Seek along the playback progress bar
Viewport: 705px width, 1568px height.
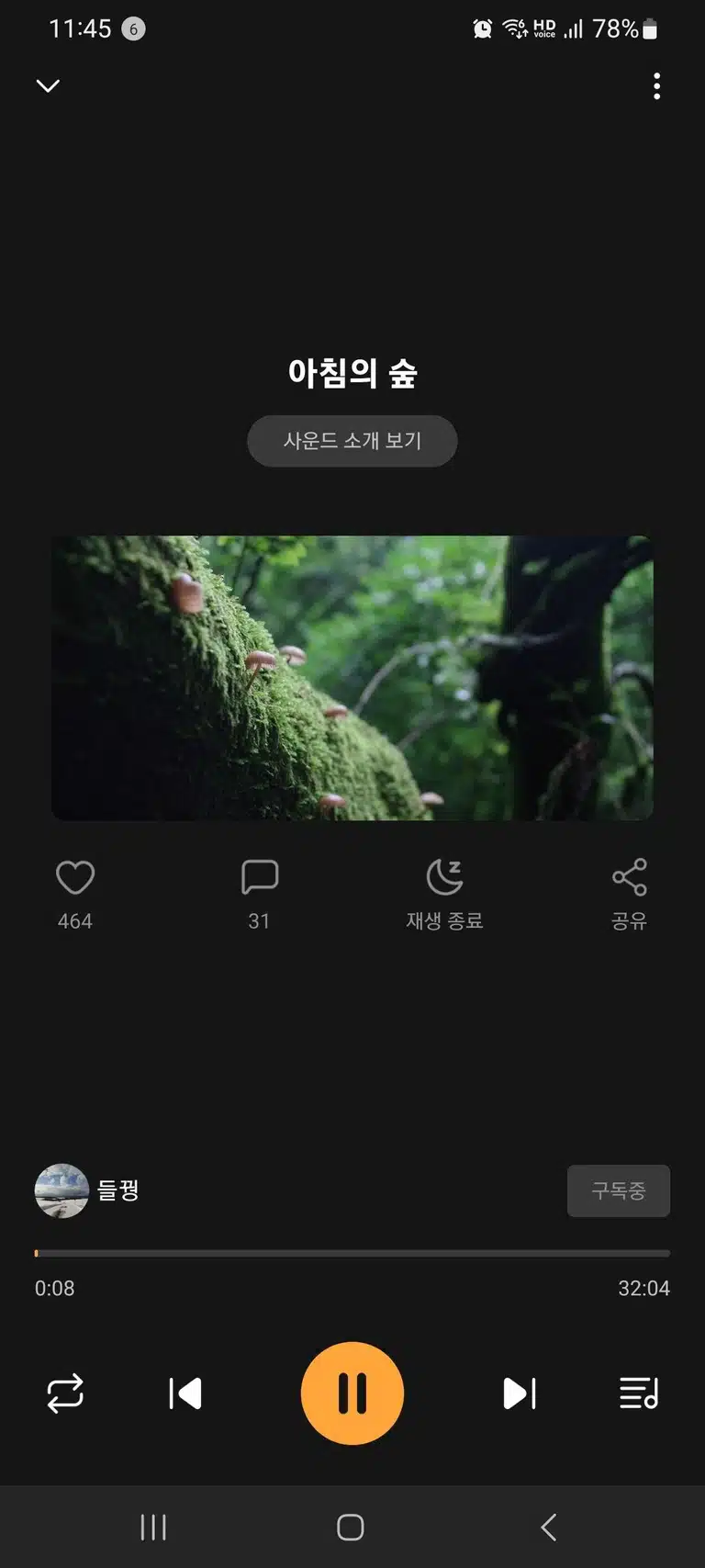tap(352, 1253)
